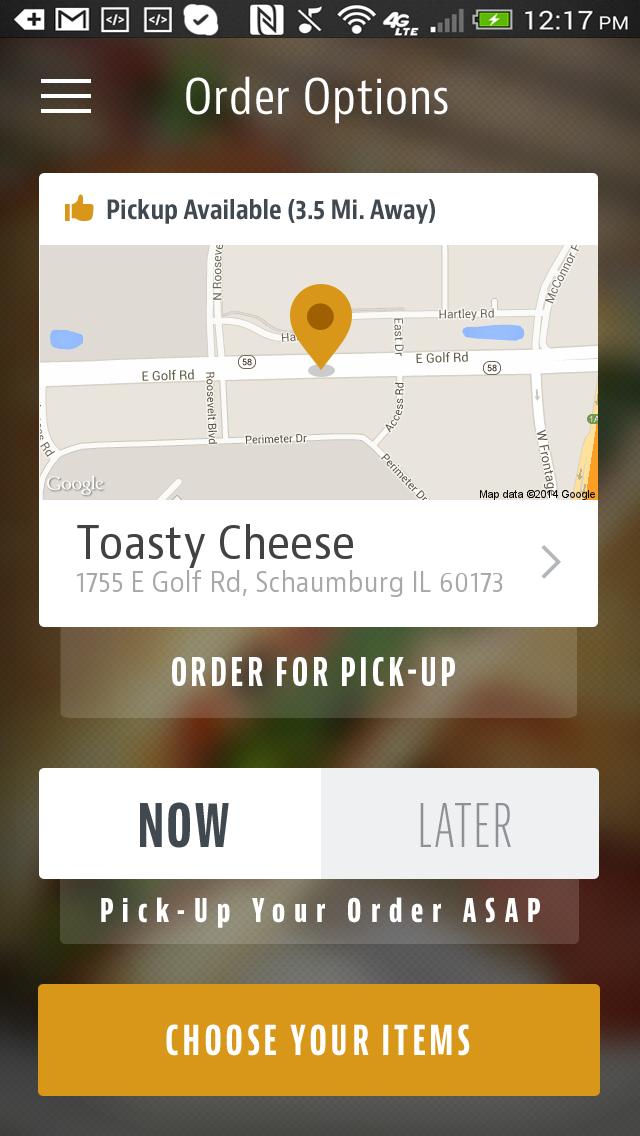The width and height of the screenshot is (640, 1136).
Task: Switch to LATER pickup time
Action: click(461, 824)
